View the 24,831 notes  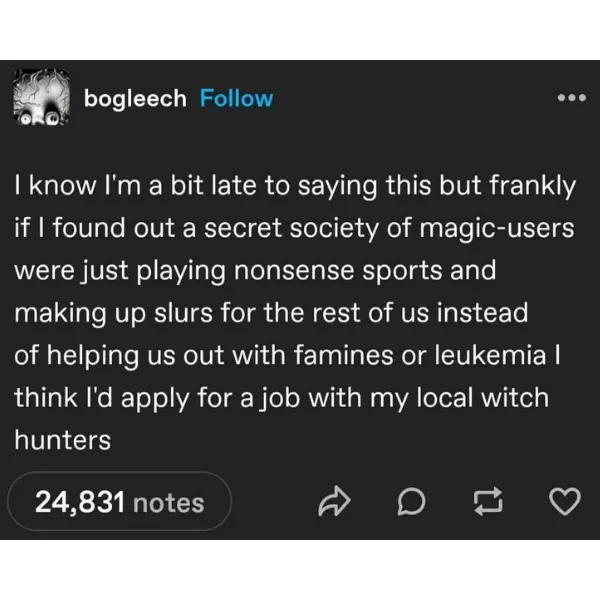(x=119, y=502)
